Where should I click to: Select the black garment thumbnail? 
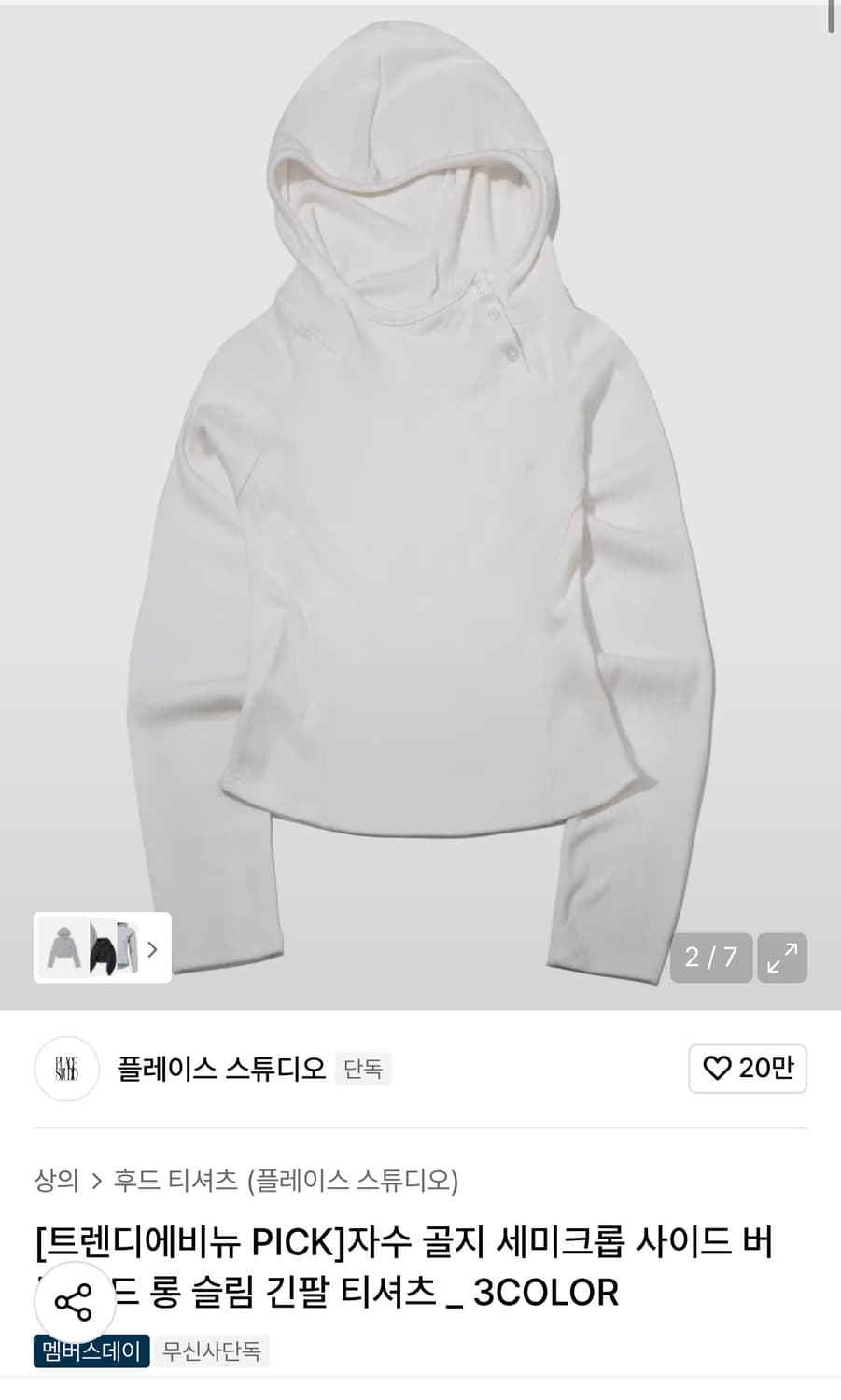click(x=103, y=948)
